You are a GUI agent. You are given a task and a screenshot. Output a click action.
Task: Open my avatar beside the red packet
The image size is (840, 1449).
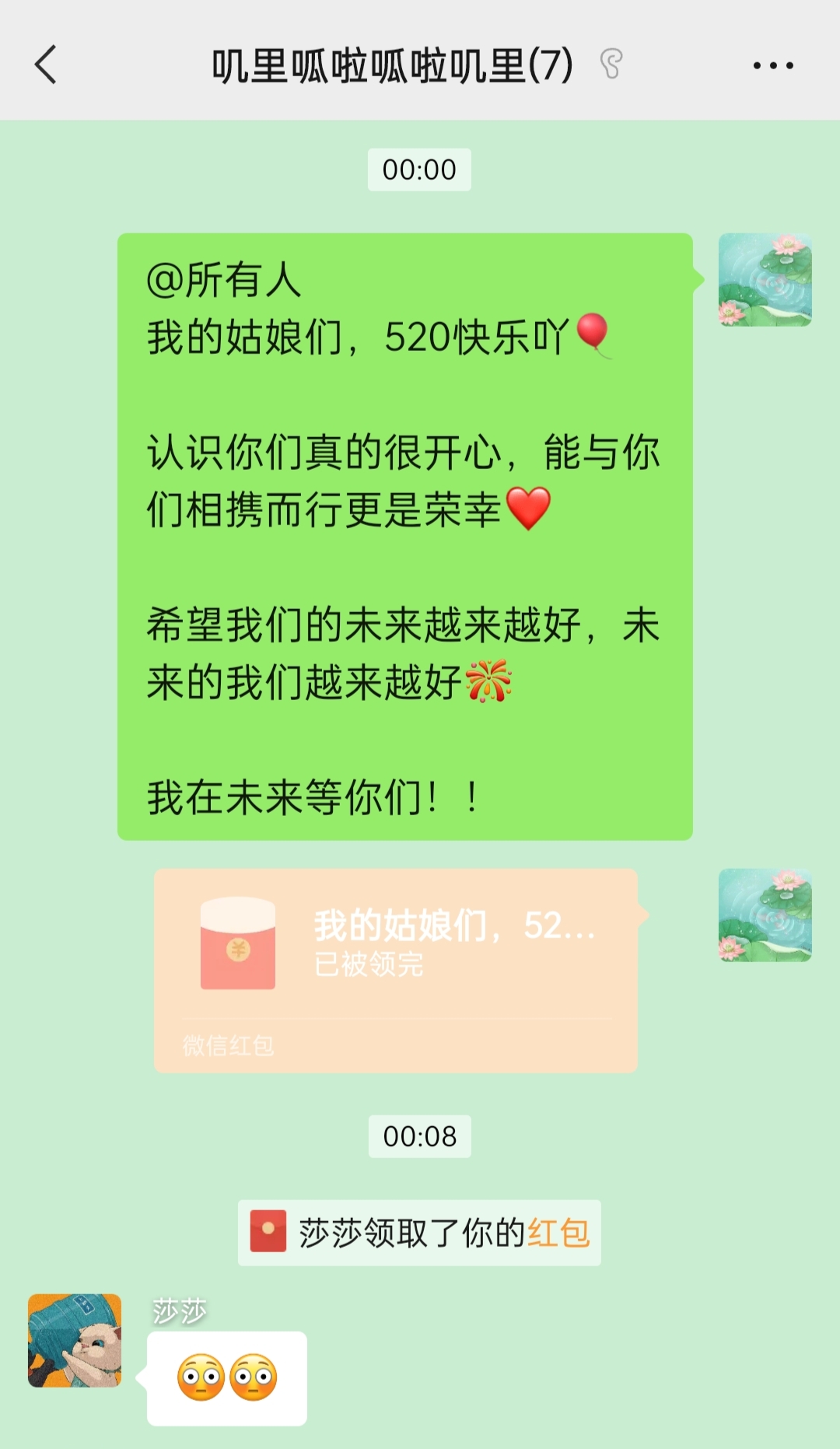click(765, 915)
